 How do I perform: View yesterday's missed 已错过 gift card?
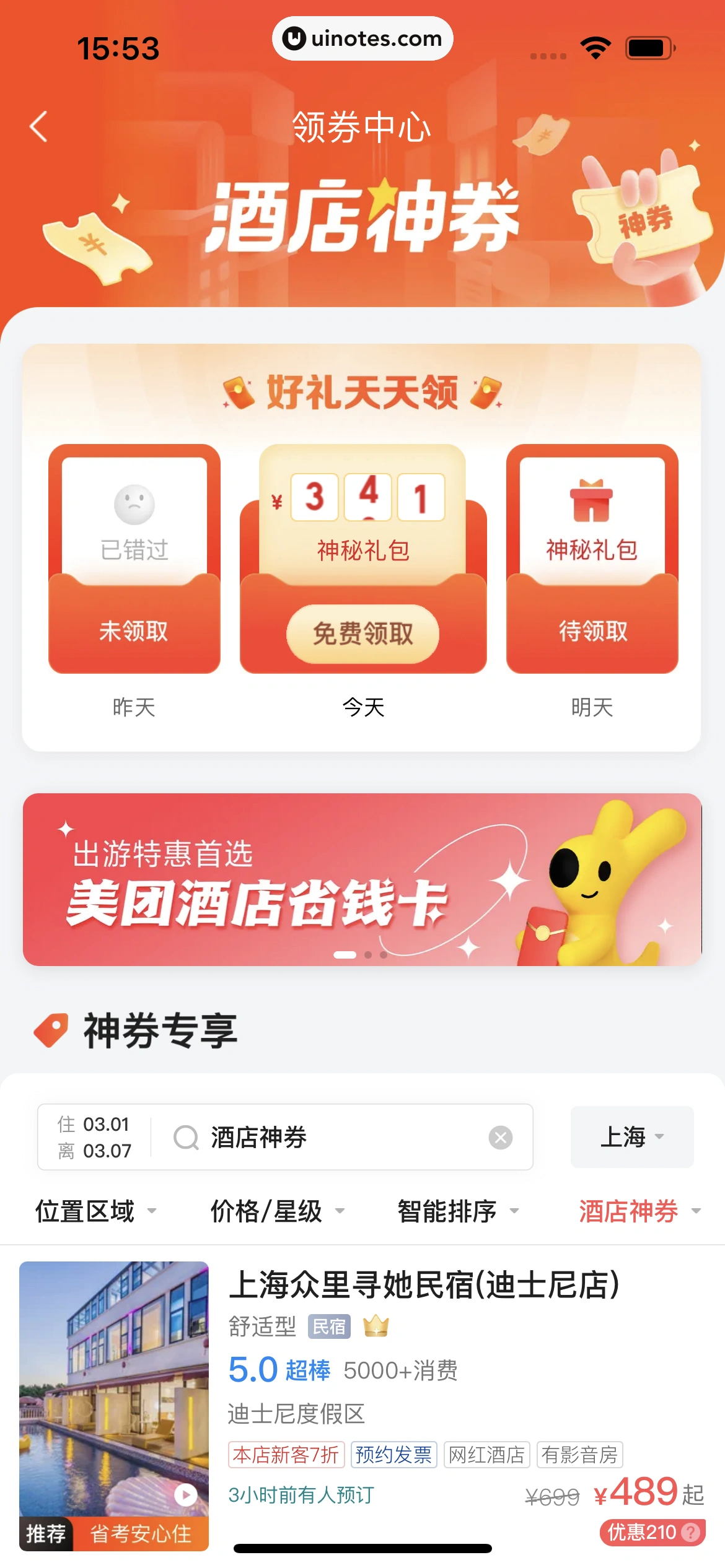pos(134,559)
